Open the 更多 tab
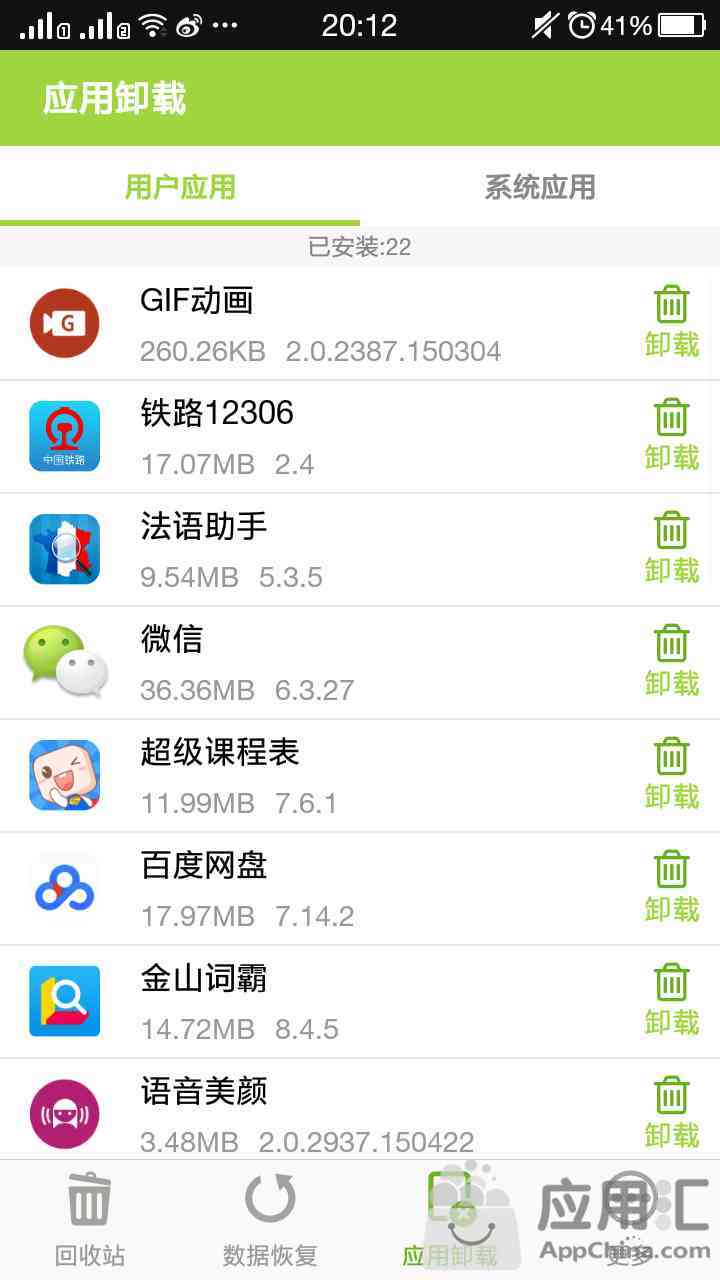The width and height of the screenshot is (720, 1280). (x=630, y=1220)
